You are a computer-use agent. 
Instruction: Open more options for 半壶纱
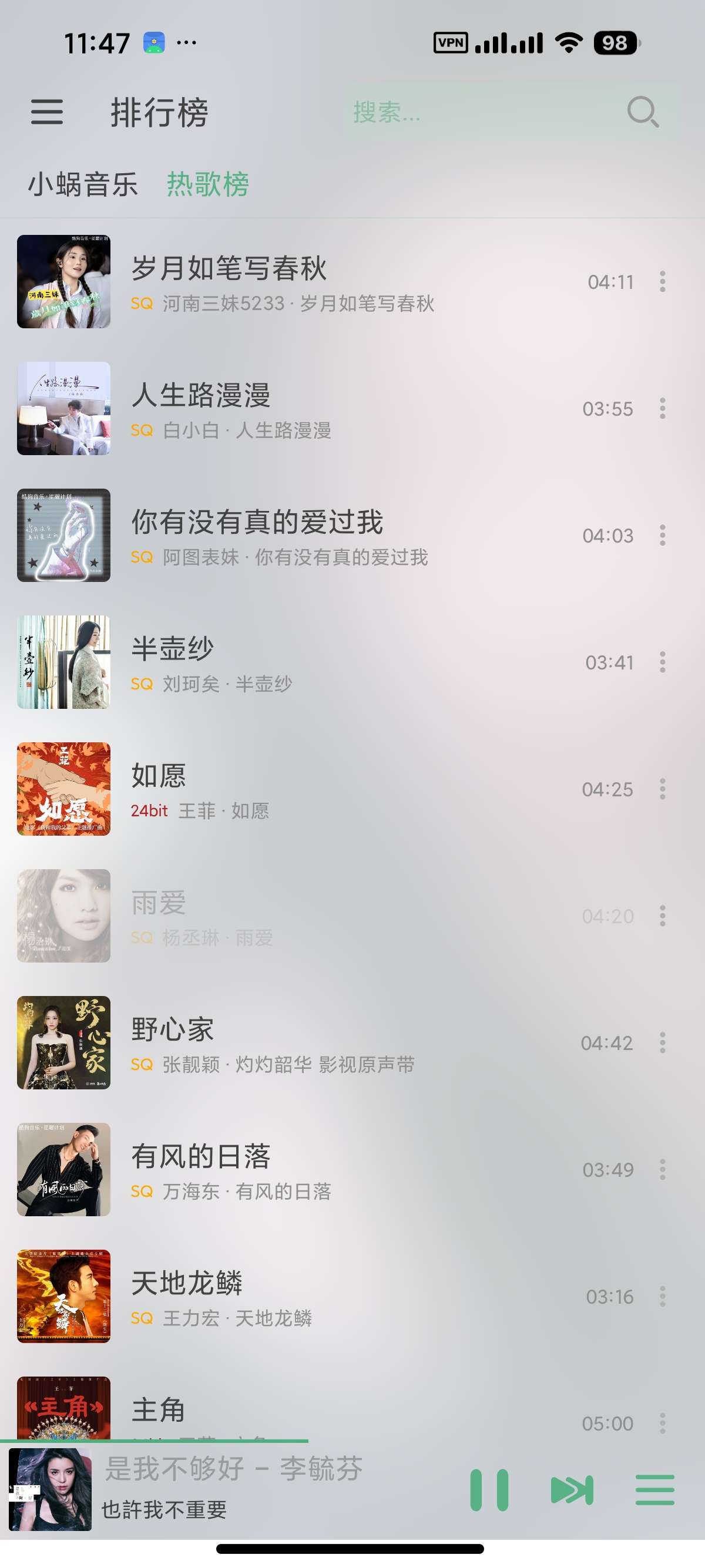pos(662,662)
